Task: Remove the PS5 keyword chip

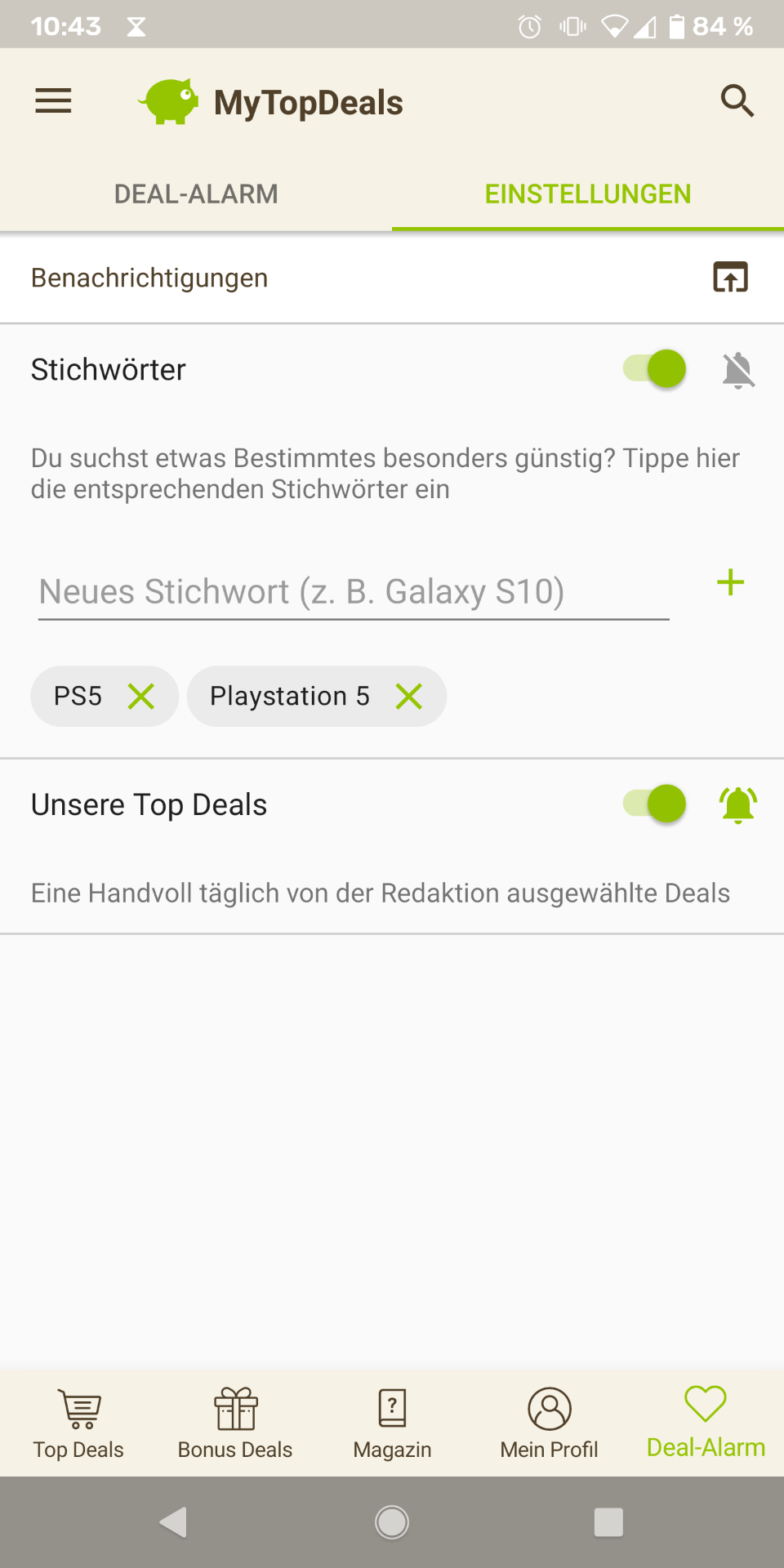Action: tap(141, 697)
